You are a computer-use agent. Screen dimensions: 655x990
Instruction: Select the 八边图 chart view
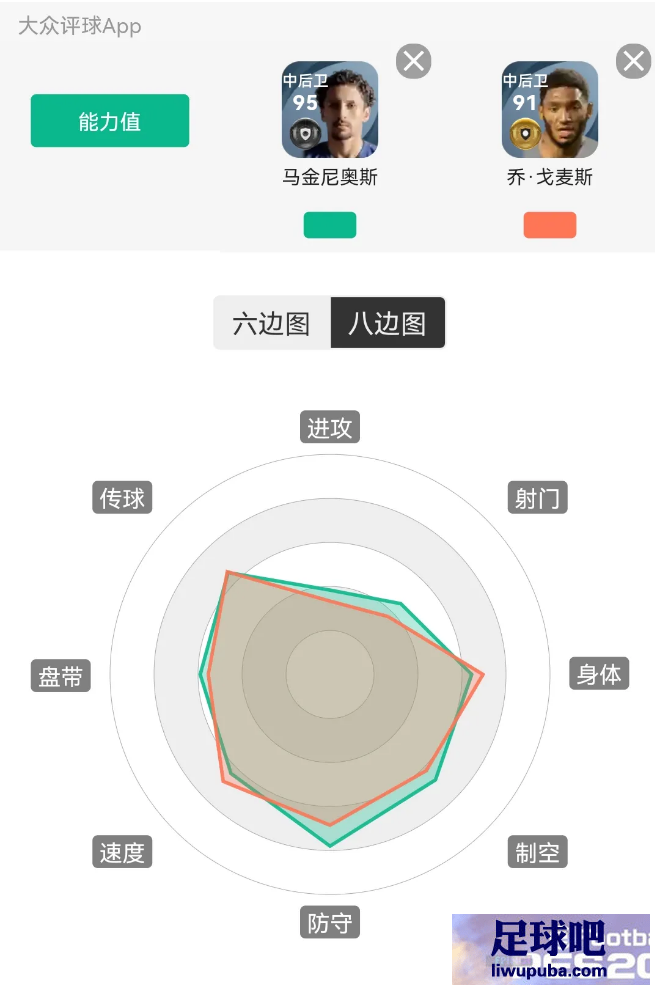pos(387,323)
